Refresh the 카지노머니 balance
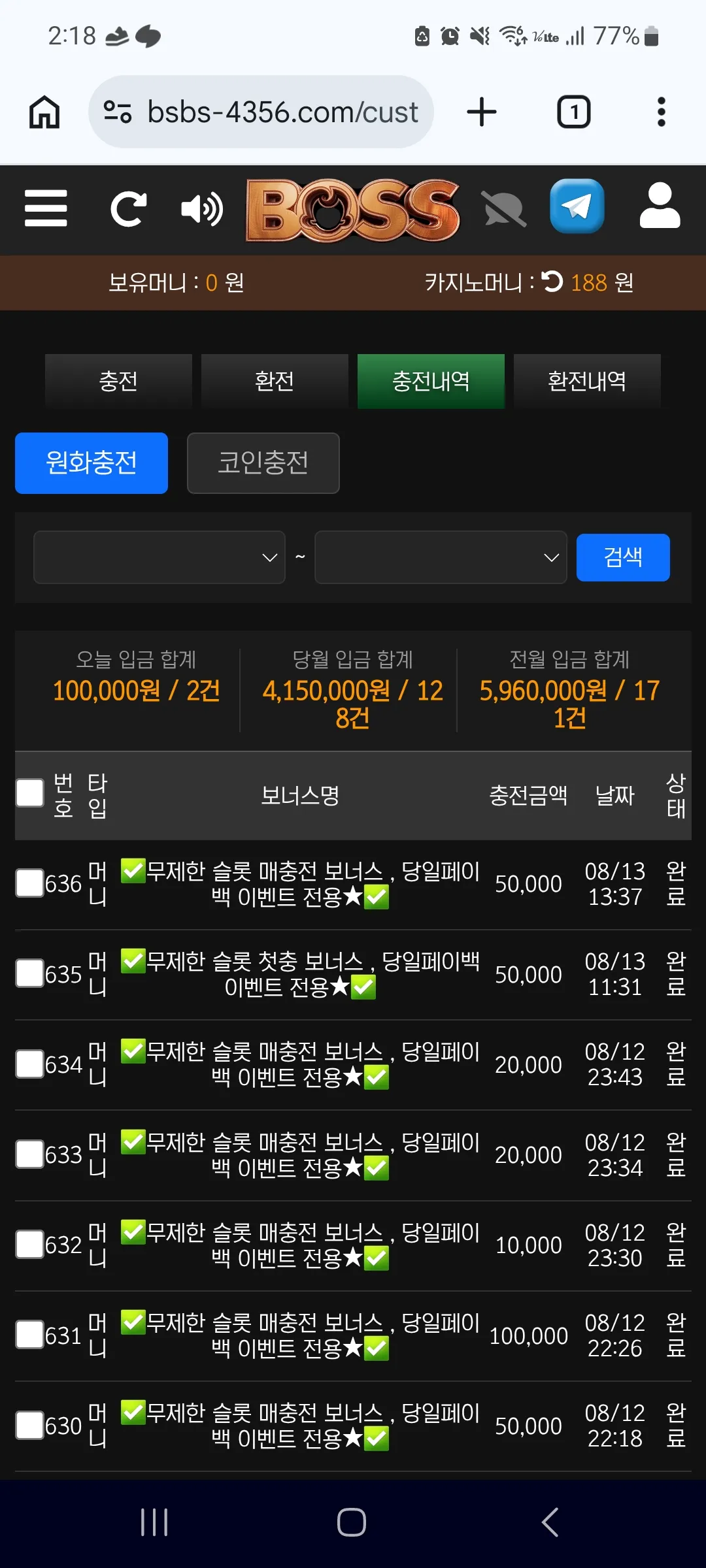The height and width of the screenshot is (1568, 706). [x=552, y=282]
